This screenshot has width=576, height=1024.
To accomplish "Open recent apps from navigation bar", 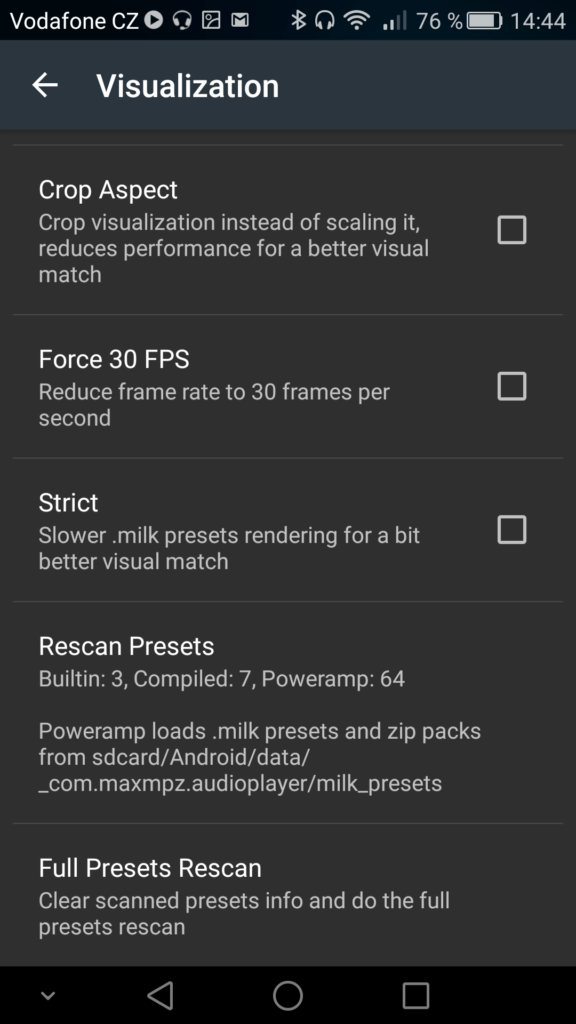I will 415,996.
